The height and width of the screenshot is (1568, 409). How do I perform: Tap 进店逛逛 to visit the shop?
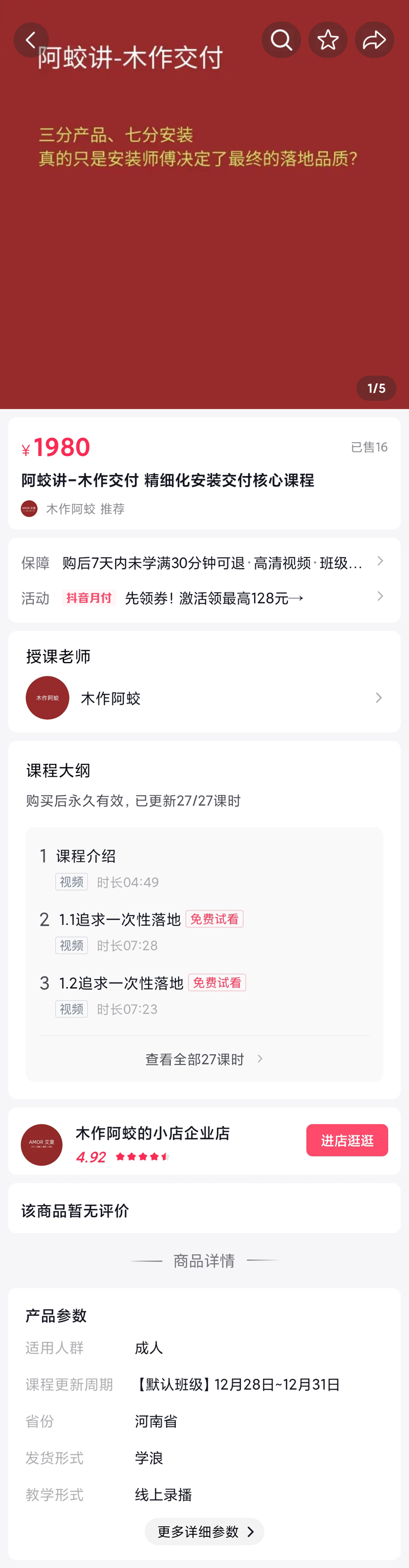point(347,1140)
